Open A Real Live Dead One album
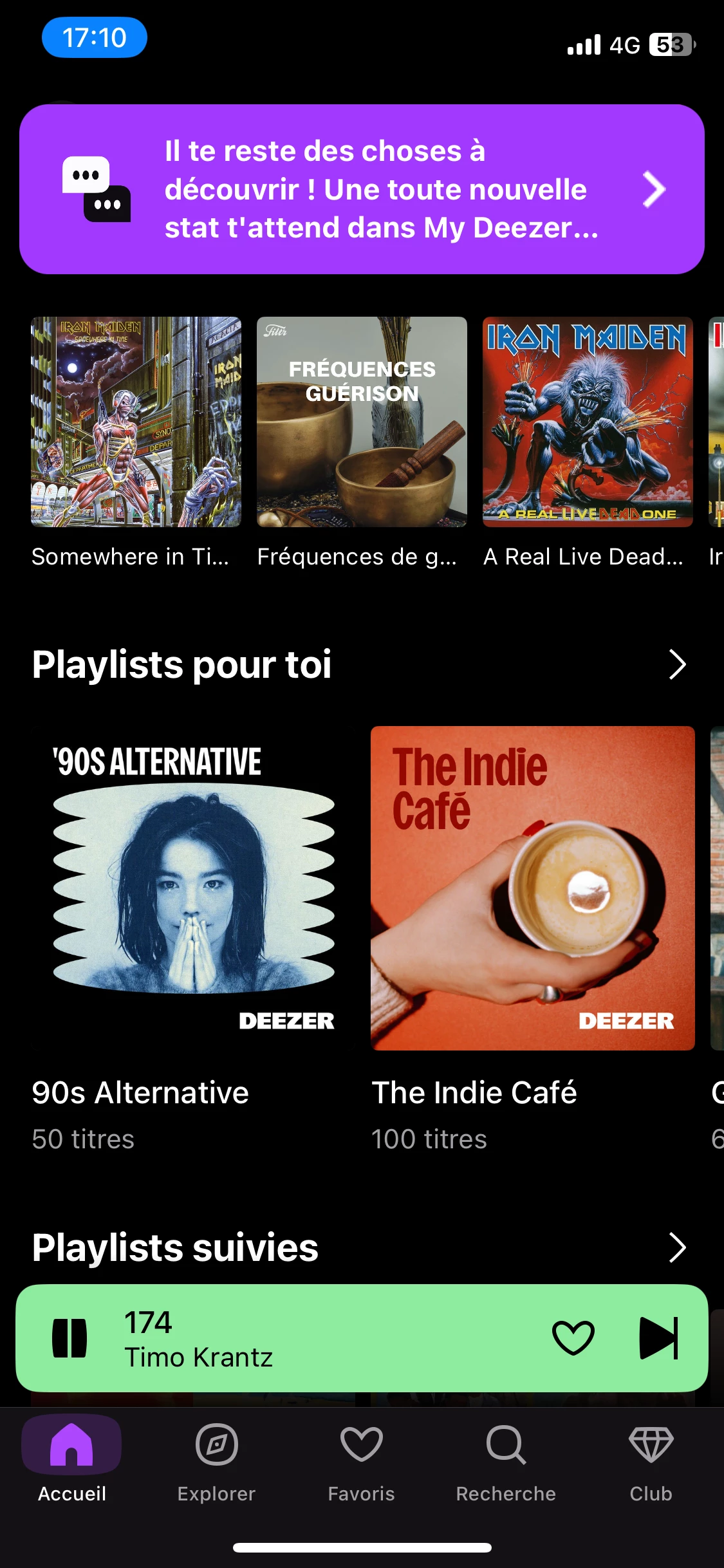 (x=588, y=422)
